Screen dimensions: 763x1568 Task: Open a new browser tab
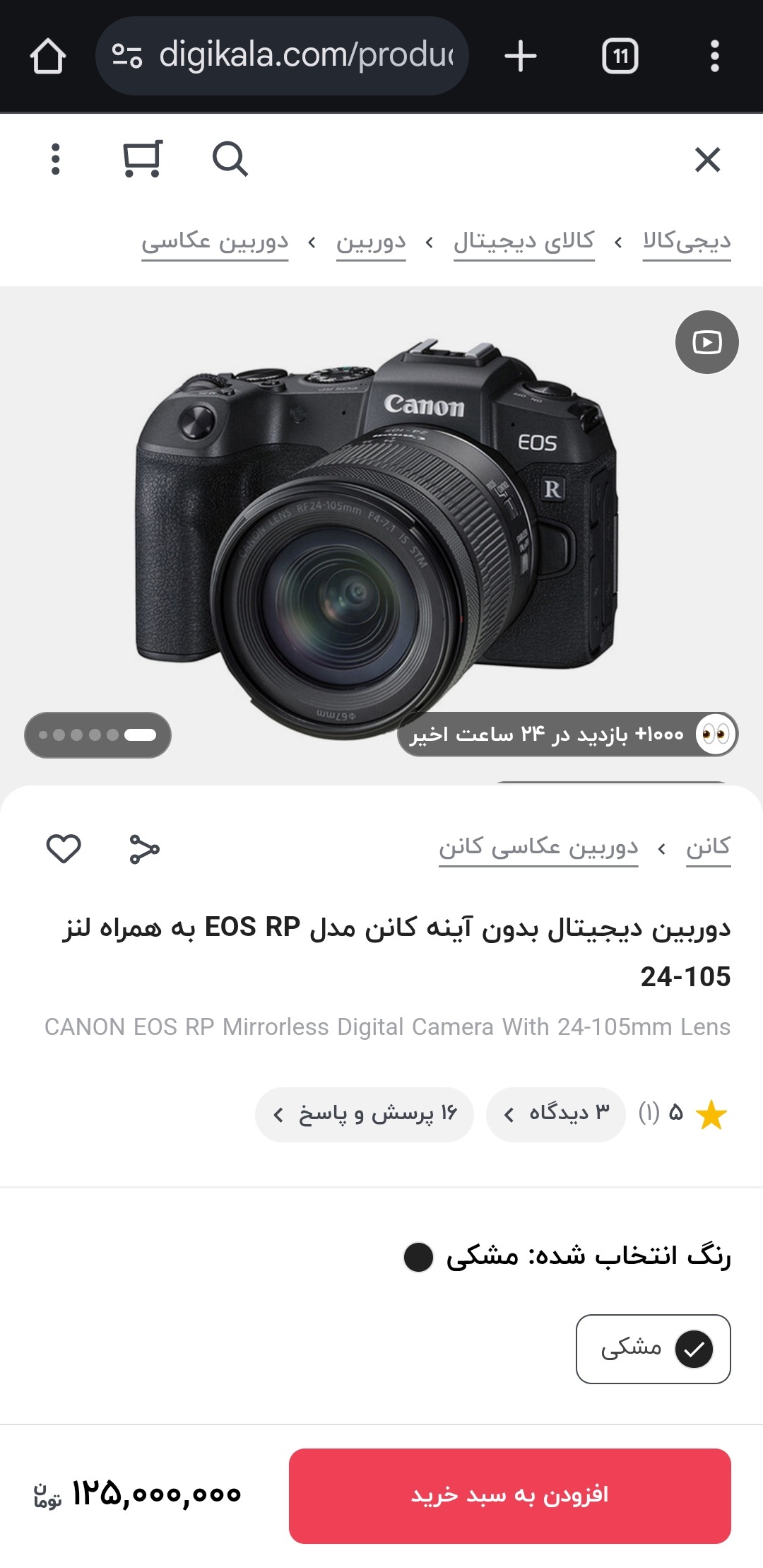click(x=521, y=56)
